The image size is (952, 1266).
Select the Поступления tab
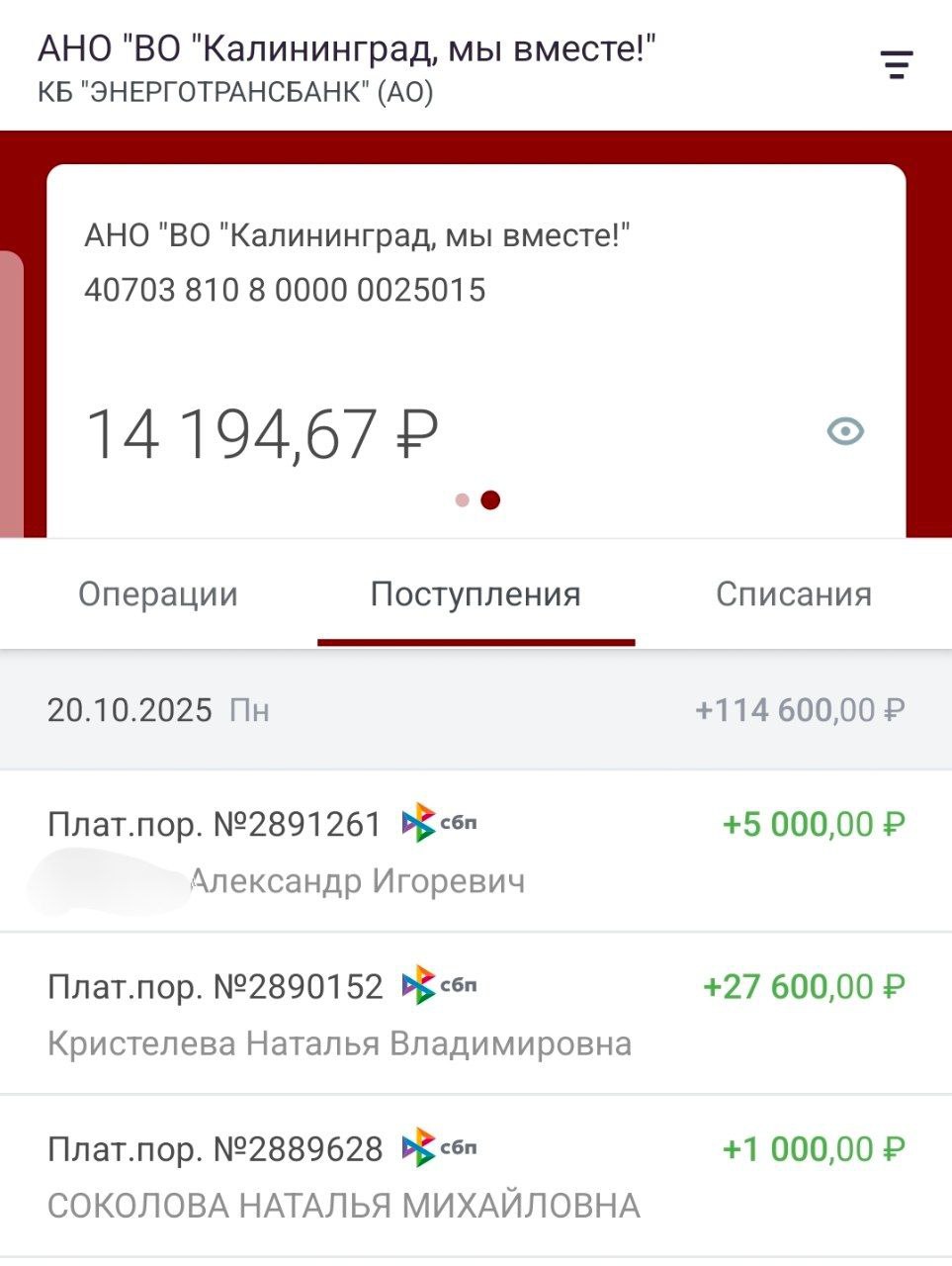click(x=476, y=594)
